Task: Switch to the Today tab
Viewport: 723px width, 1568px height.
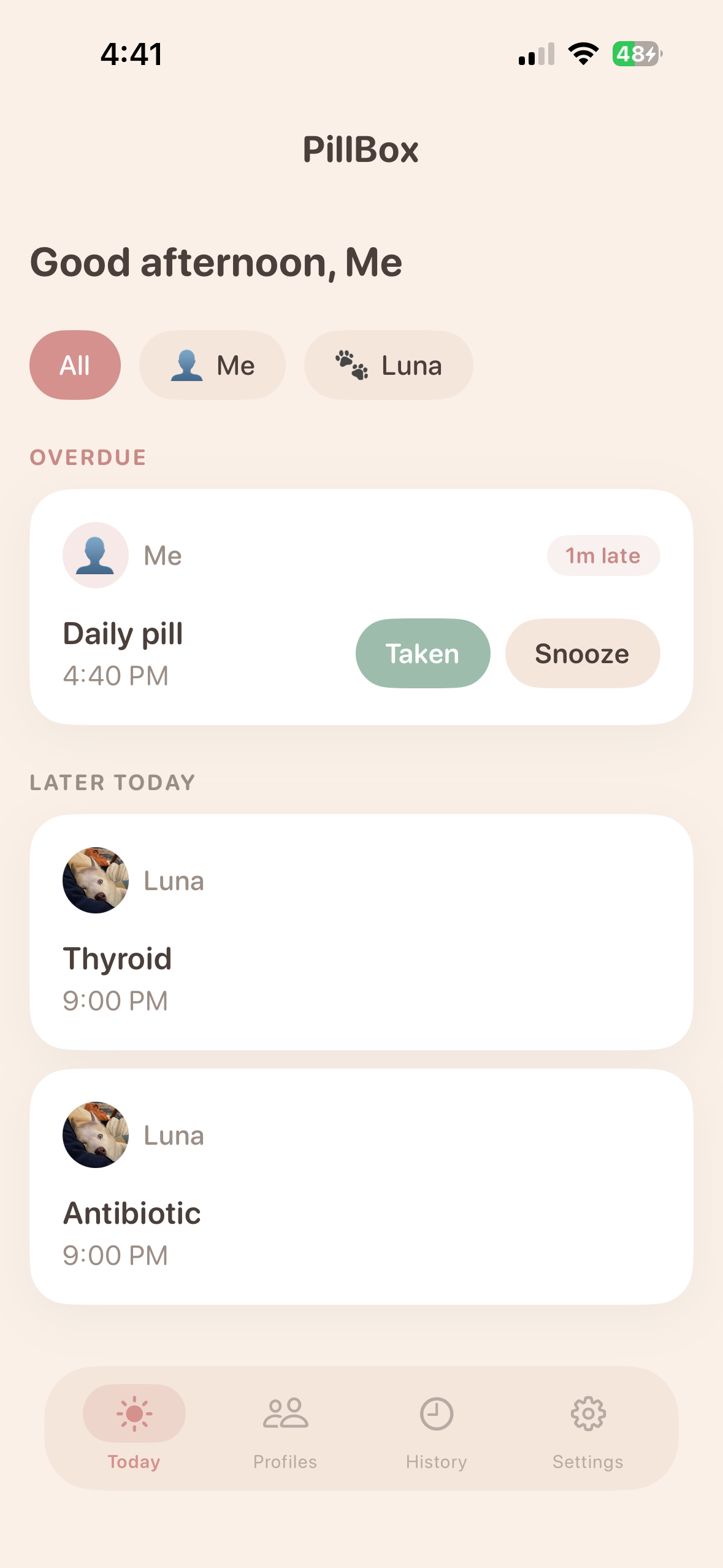Action: pyautogui.click(x=134, y=1427)
